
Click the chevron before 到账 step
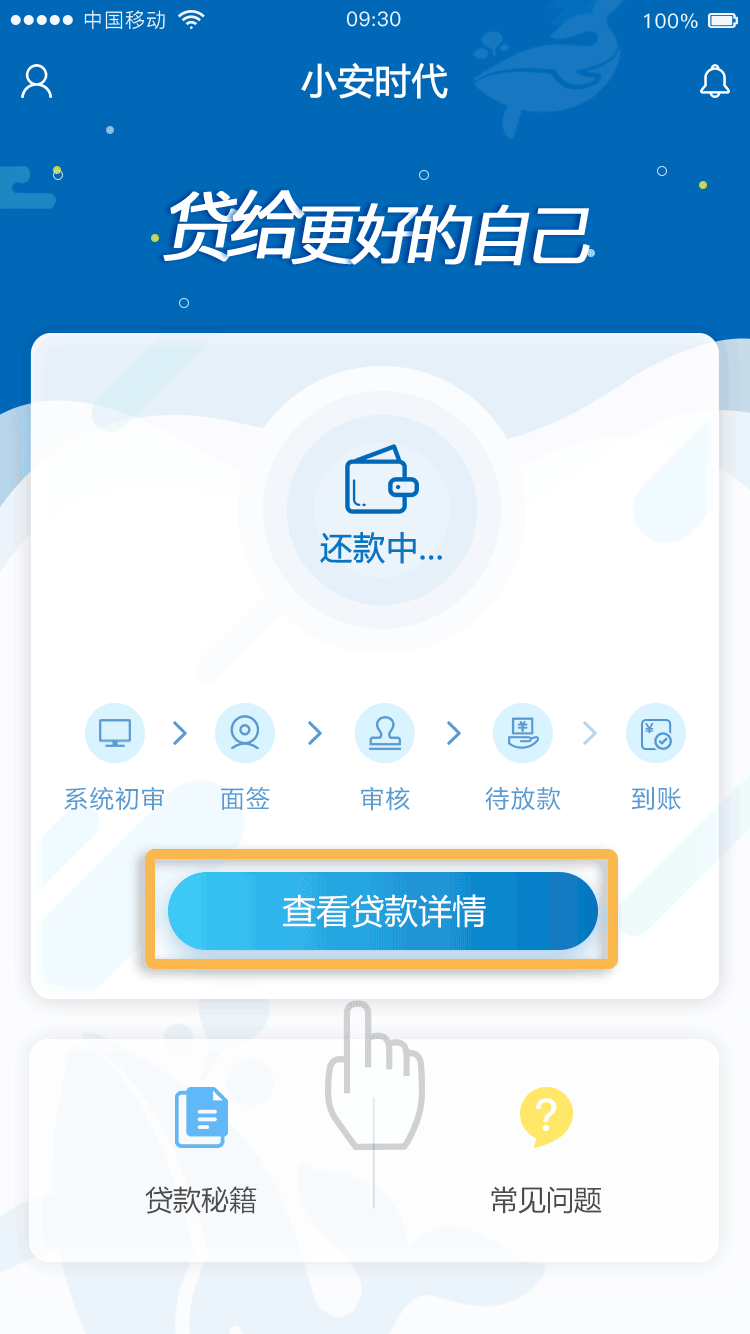[x=589, y=732]
